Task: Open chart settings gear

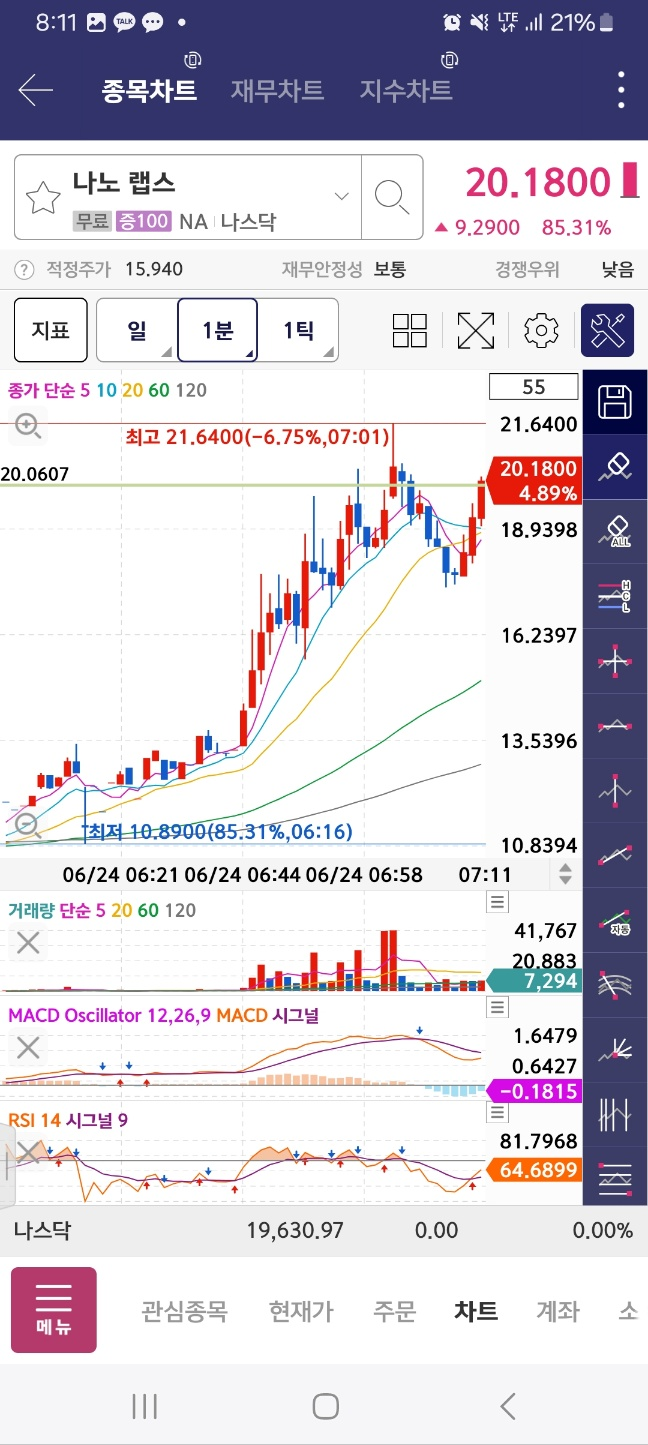Action: [x=541, y=330]
